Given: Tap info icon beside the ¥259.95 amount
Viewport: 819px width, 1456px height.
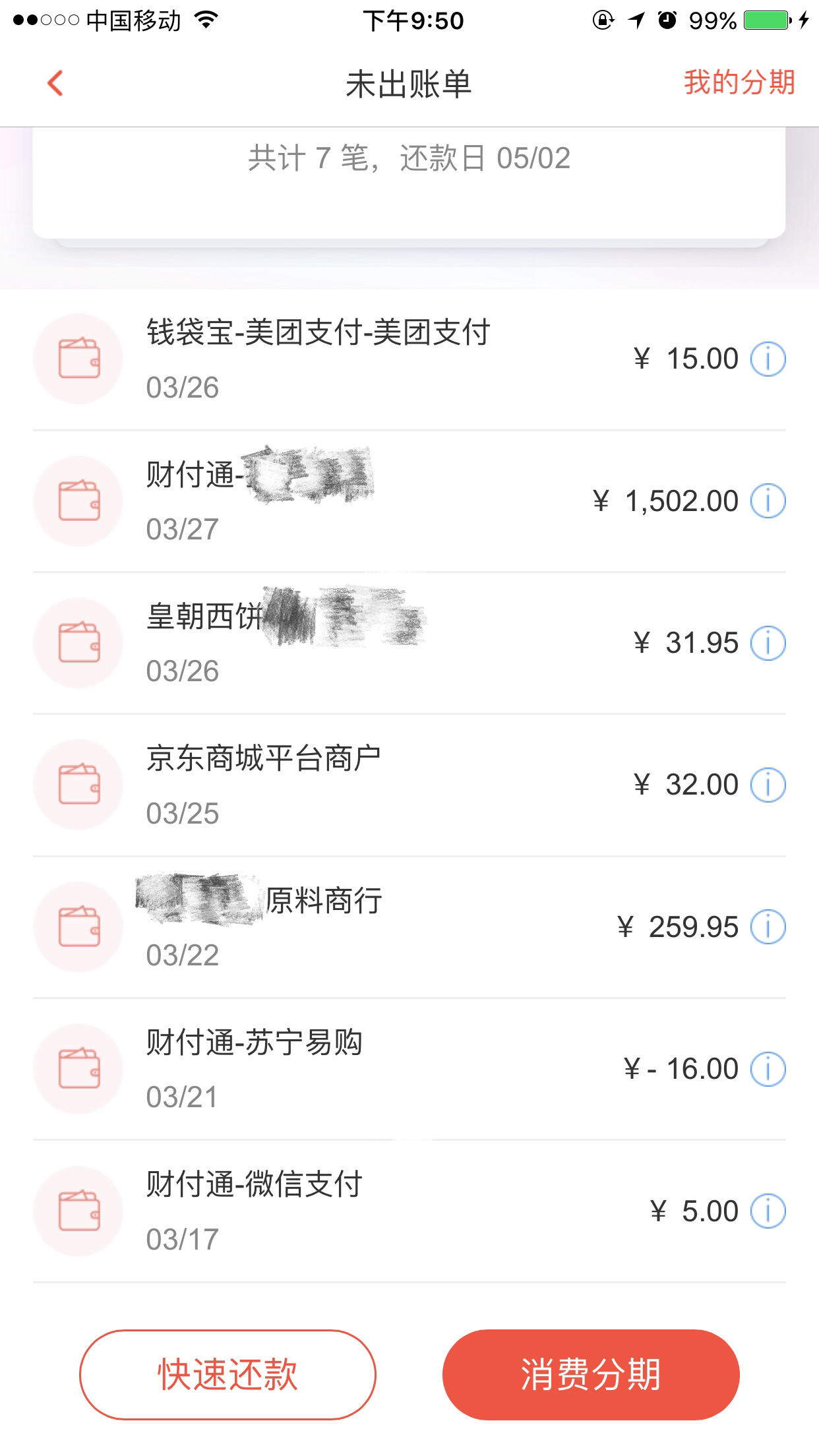Looking at the screenshot, I should click(x=768, y=927).
